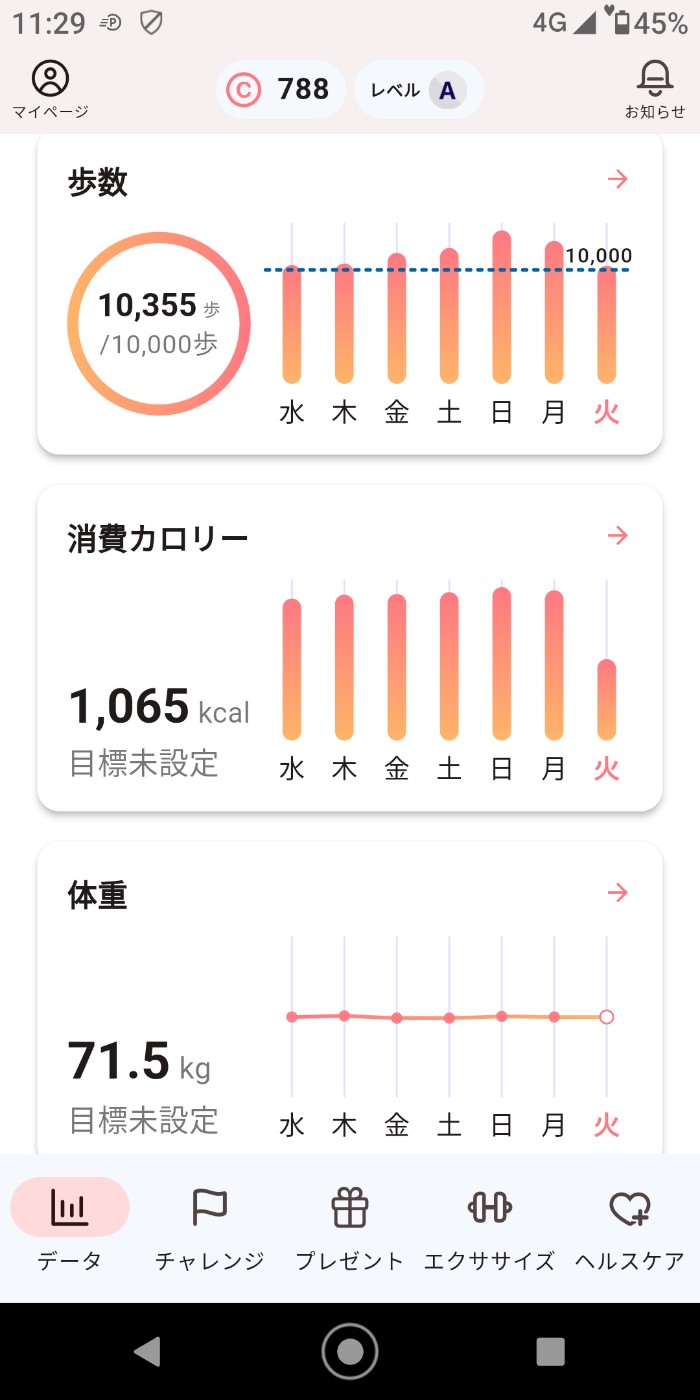Image resolution: width=700 pixels, height=1400 pixels.
Task: Tap the system back button
Action: pos(148,1351)
